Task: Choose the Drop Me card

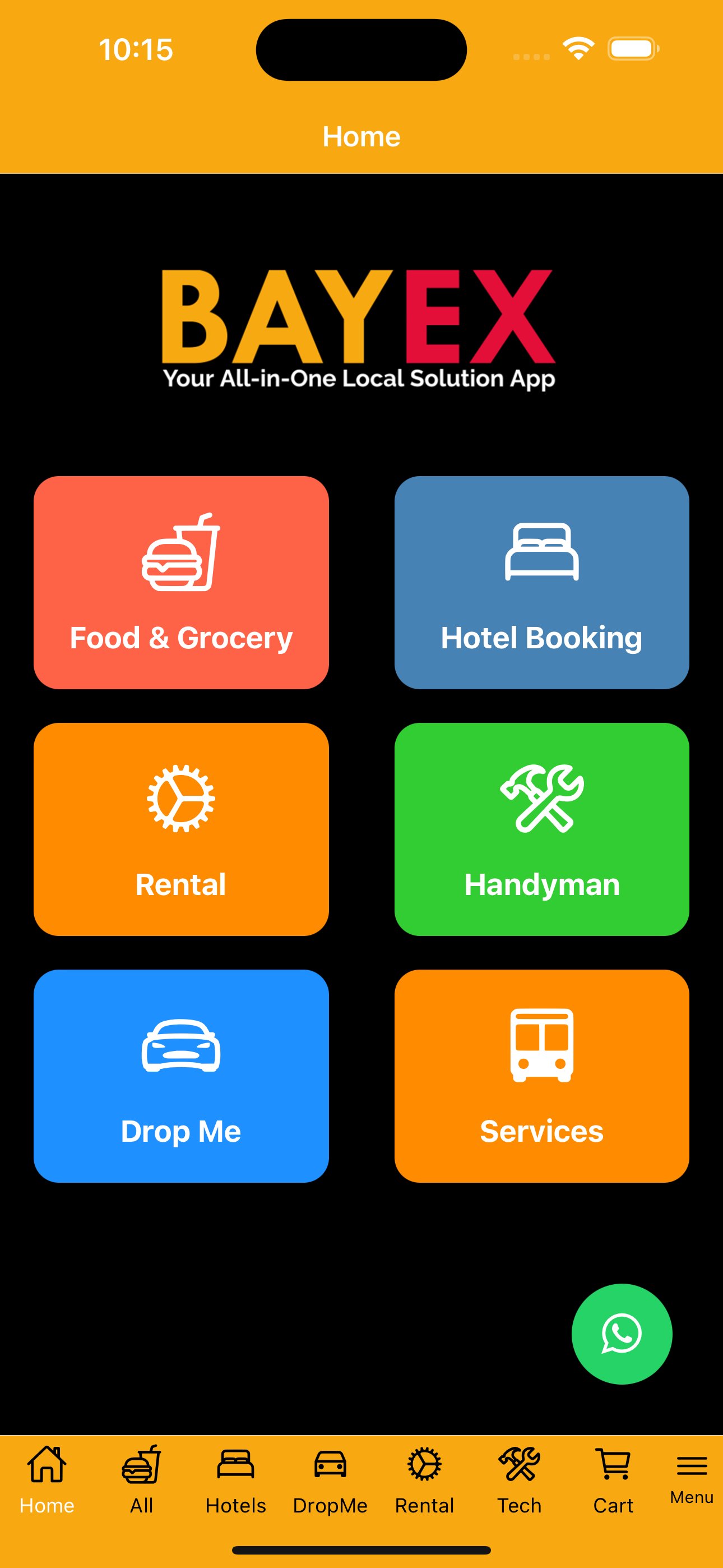Action: (180, 1075)
